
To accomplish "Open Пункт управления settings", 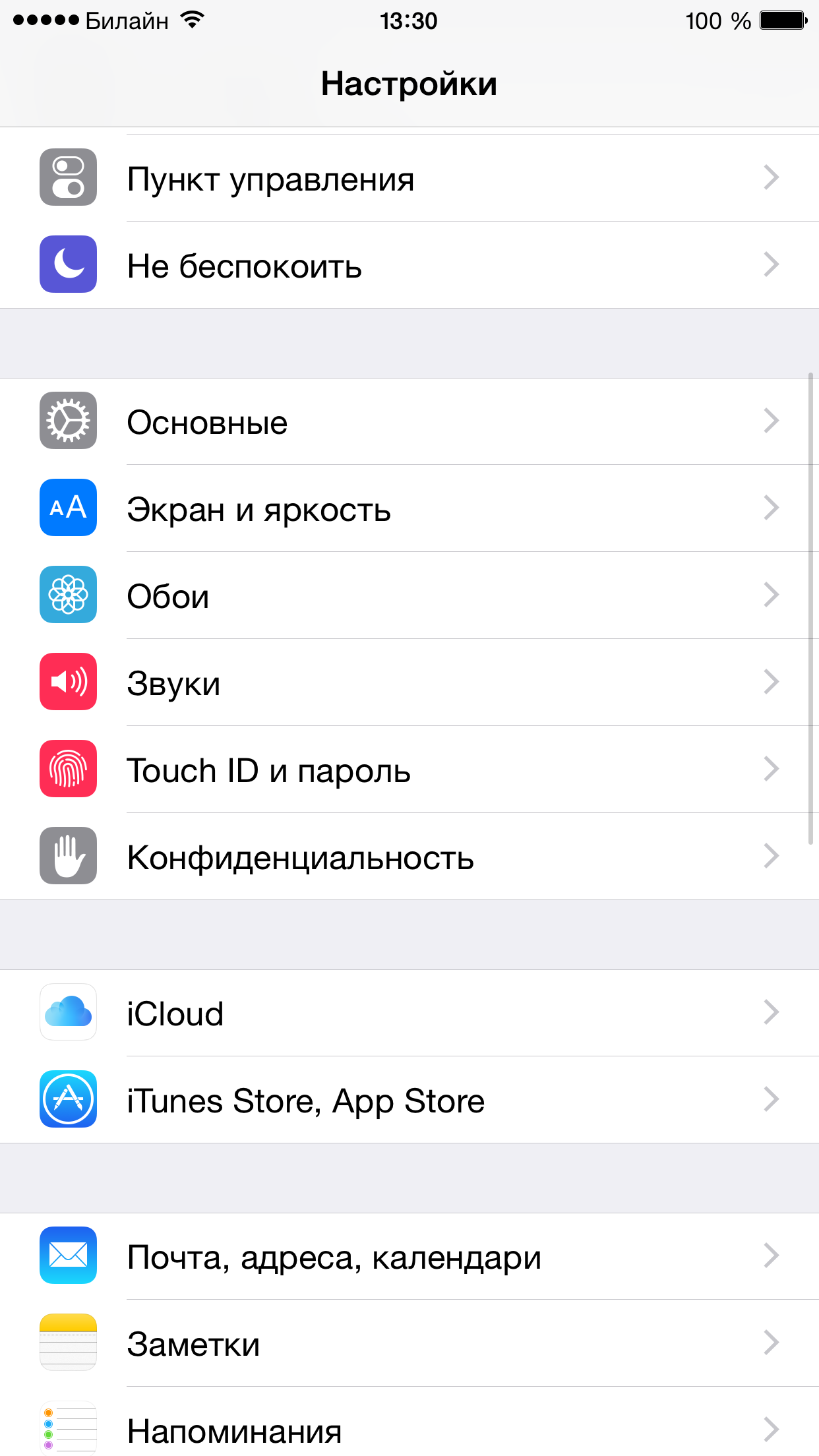I will pos(409,178).
